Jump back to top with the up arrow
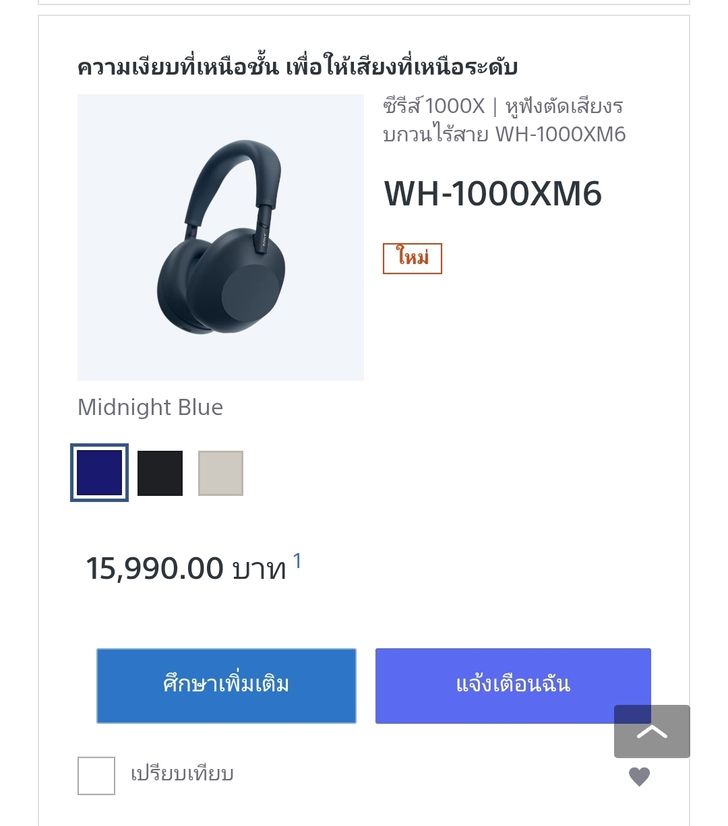 click(x=651, y=731)
